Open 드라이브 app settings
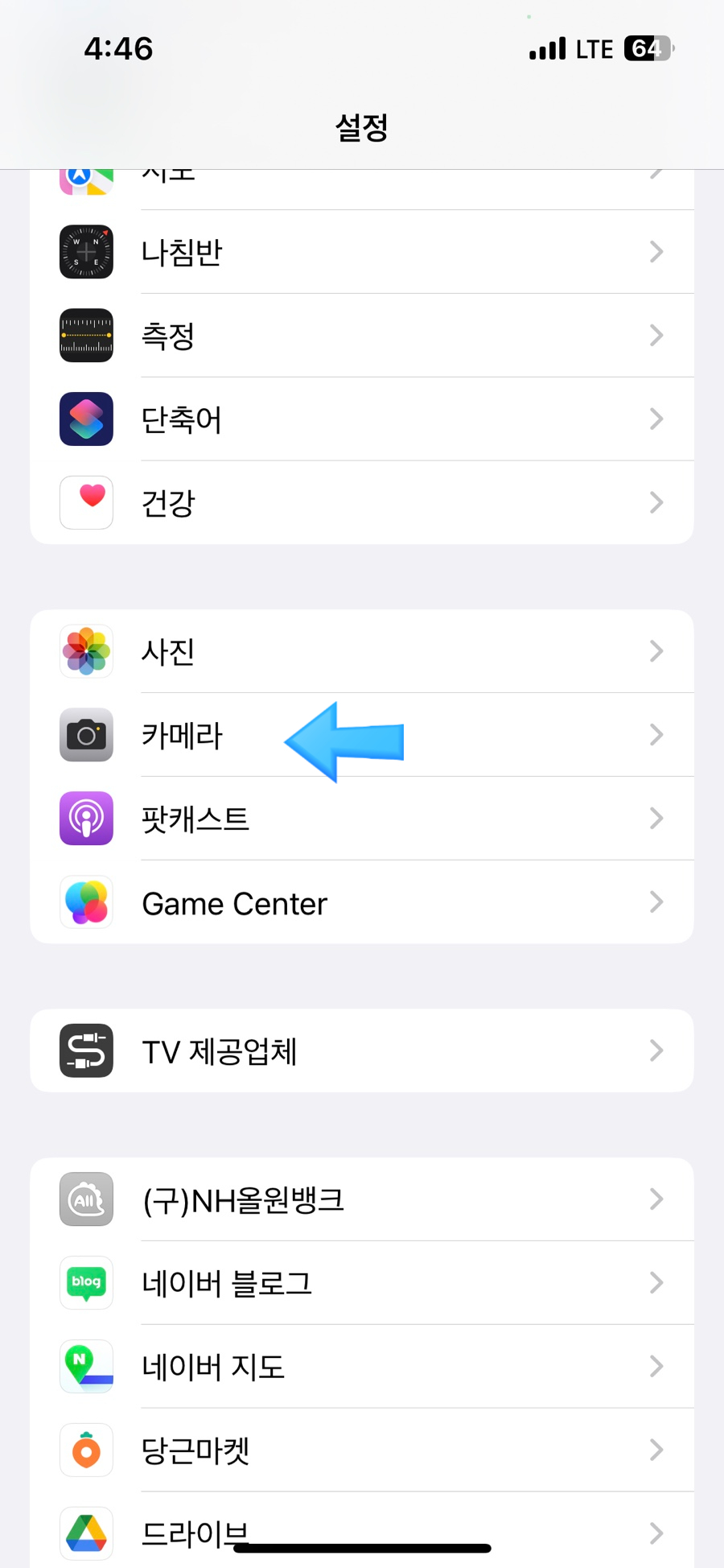Image resolution: width=724 pixels, height=1568 pixels. 362,1529
